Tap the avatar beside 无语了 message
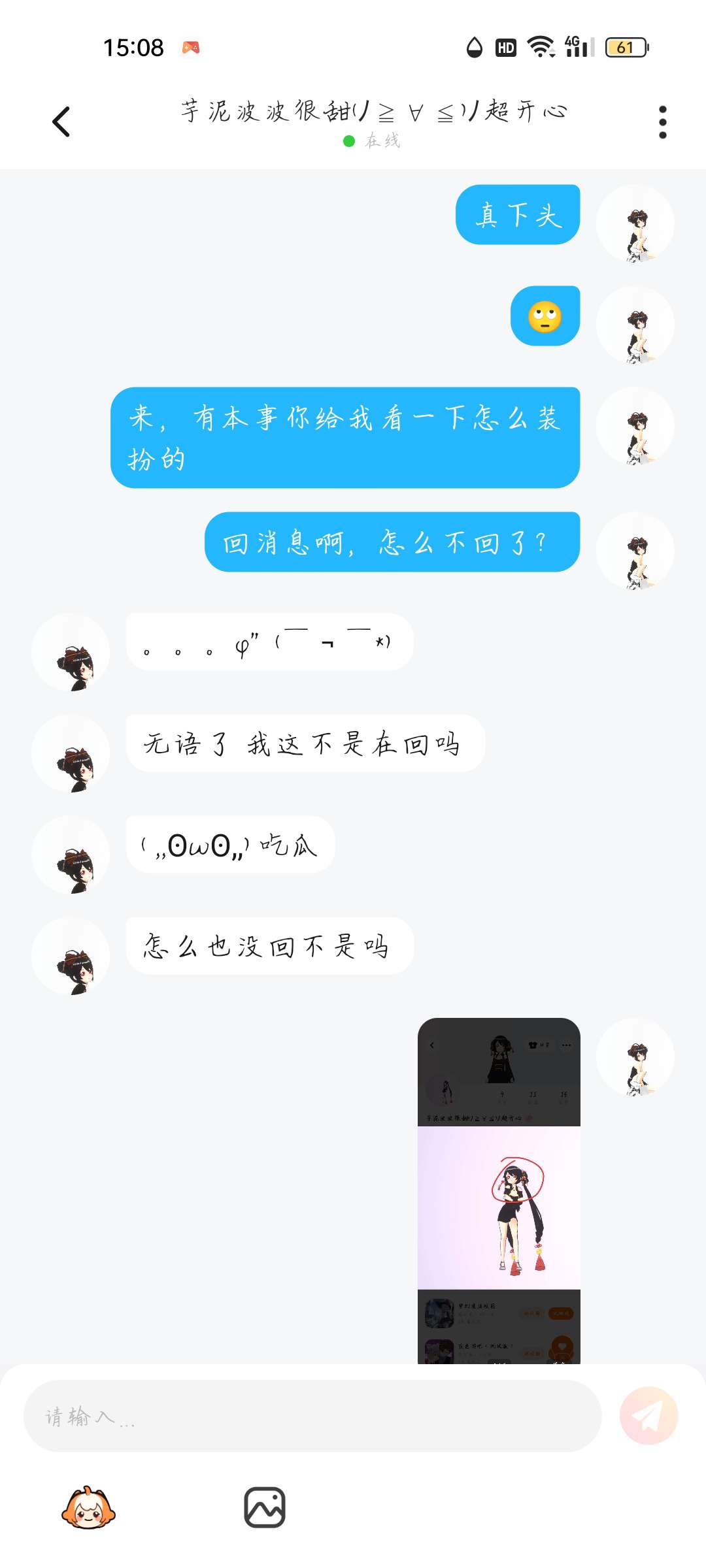Image resolution: width=706 pixels, height=1568 pixels. coord(71,753)
